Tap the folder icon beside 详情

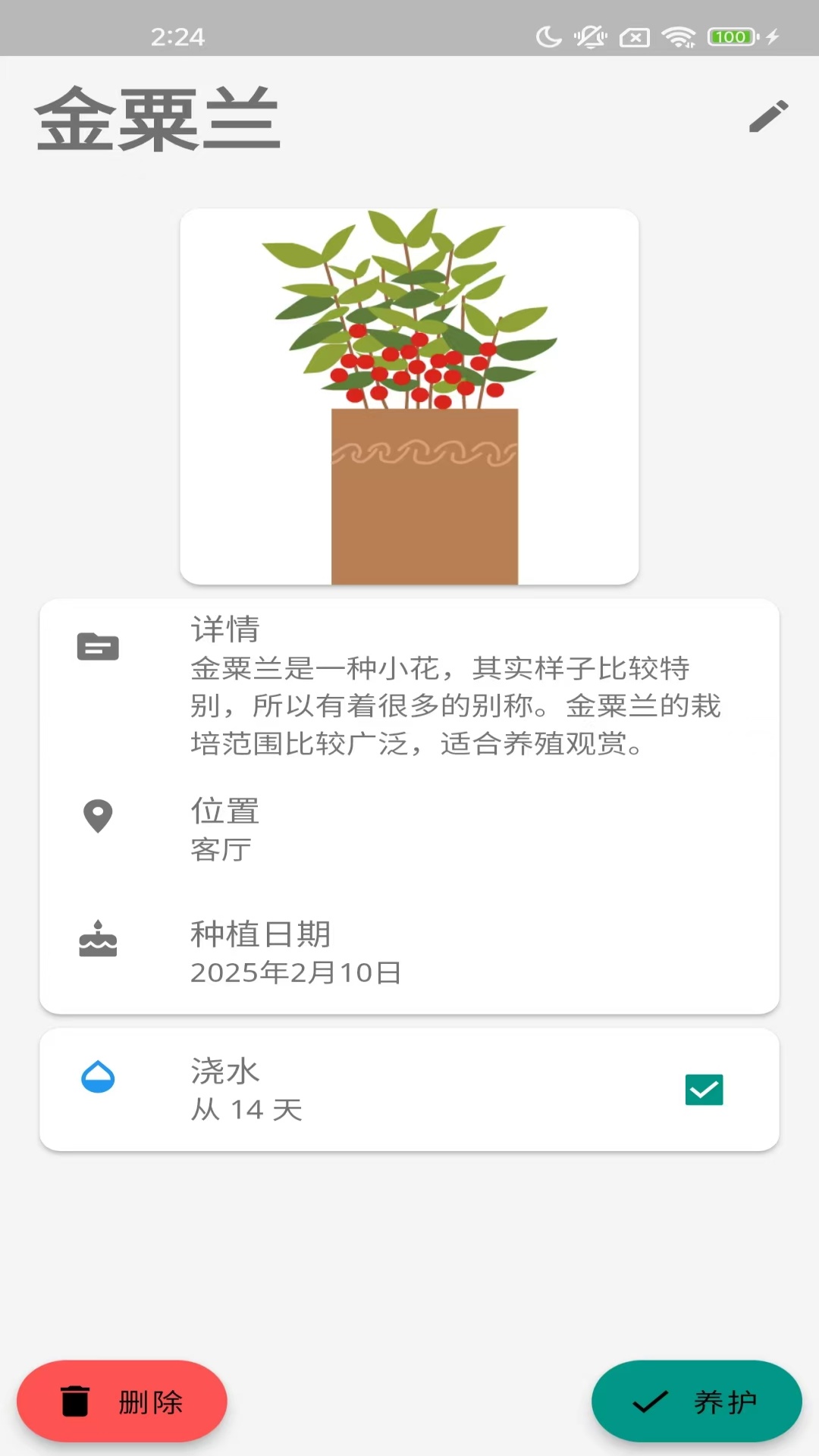point(97,647)
